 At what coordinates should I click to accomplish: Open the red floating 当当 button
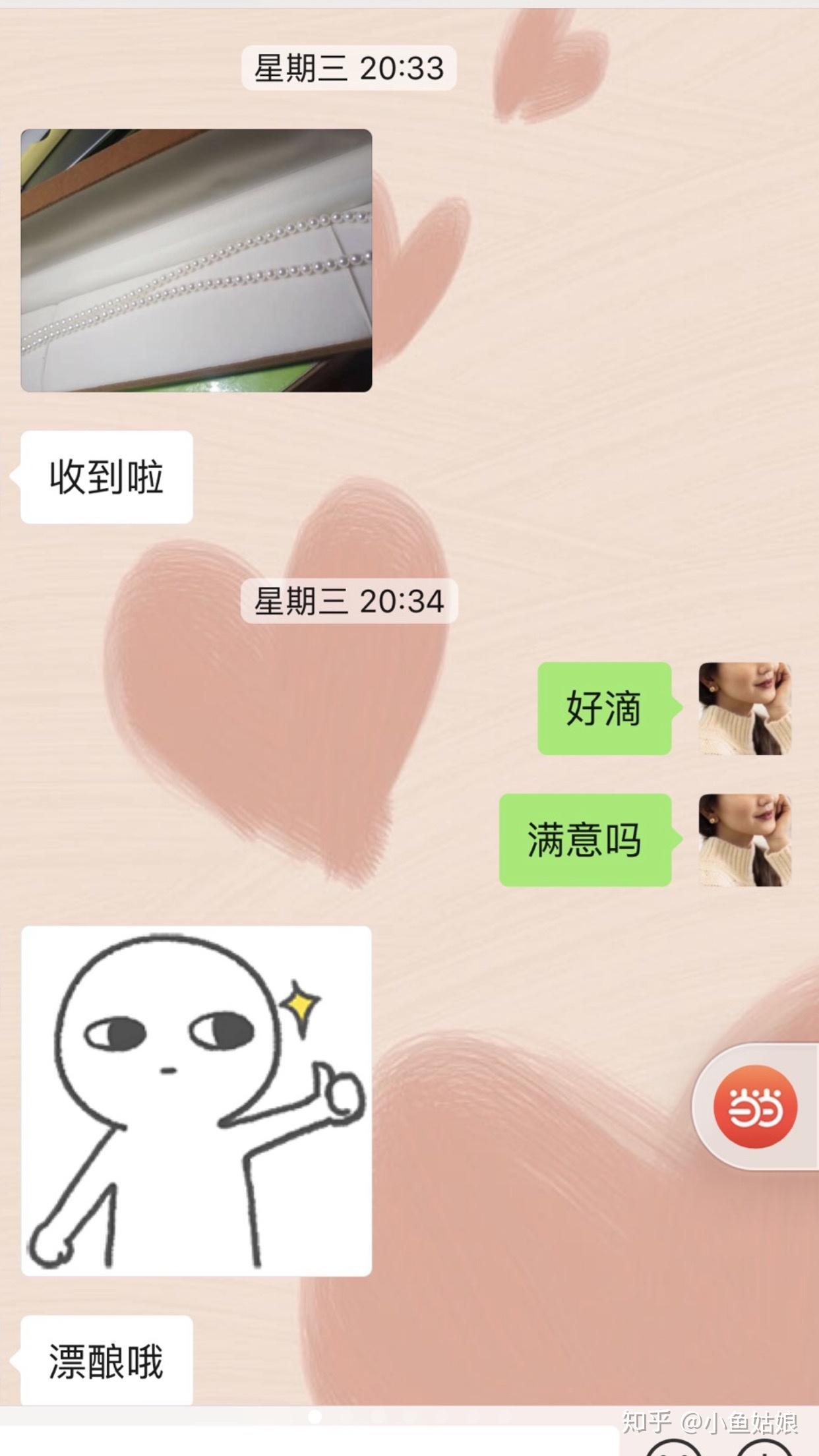click(755, 1107)
